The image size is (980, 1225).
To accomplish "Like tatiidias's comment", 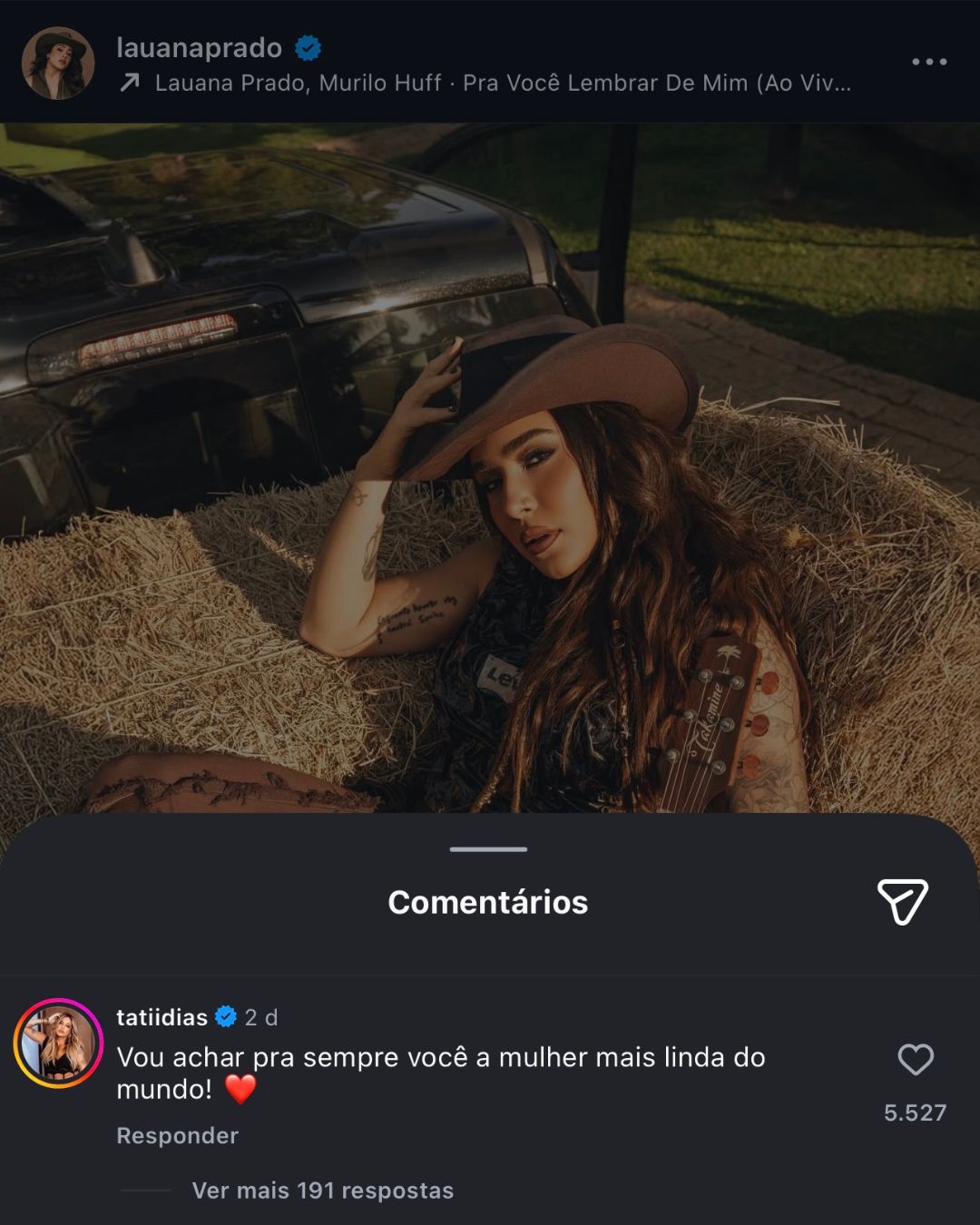I will (915, 1060).
